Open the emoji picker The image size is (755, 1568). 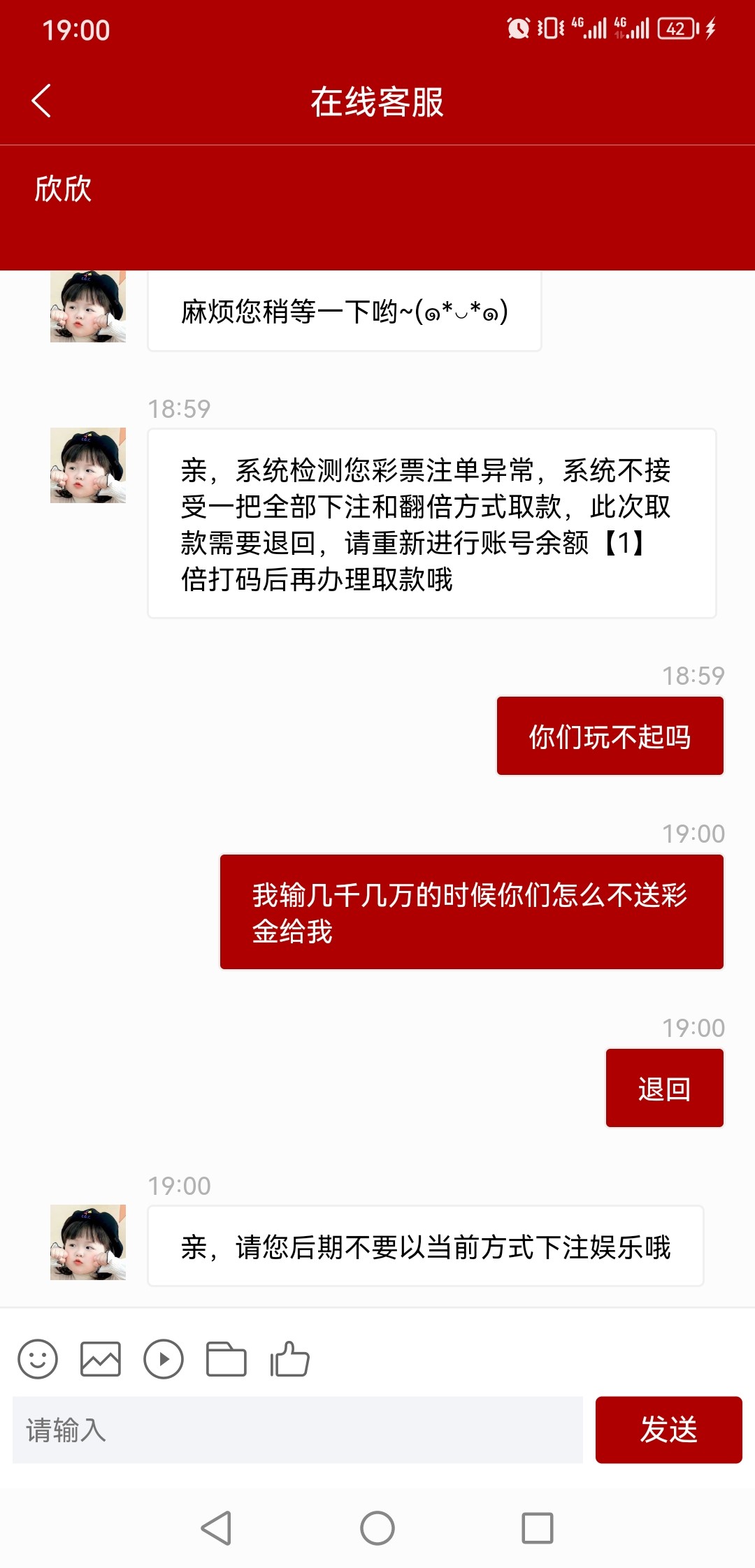(38, 1359)
